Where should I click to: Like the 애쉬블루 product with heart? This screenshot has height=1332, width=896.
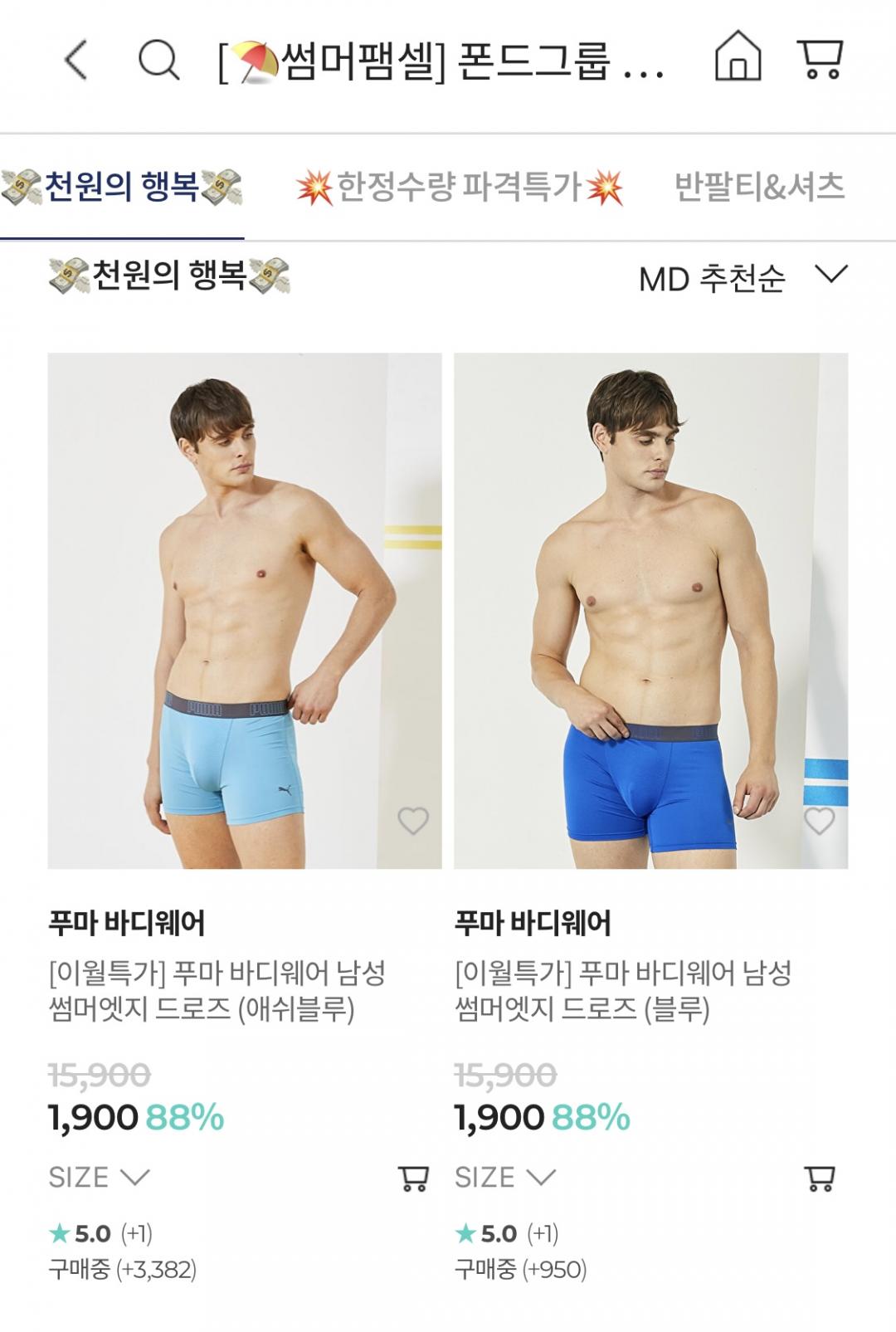coord(412,821)
